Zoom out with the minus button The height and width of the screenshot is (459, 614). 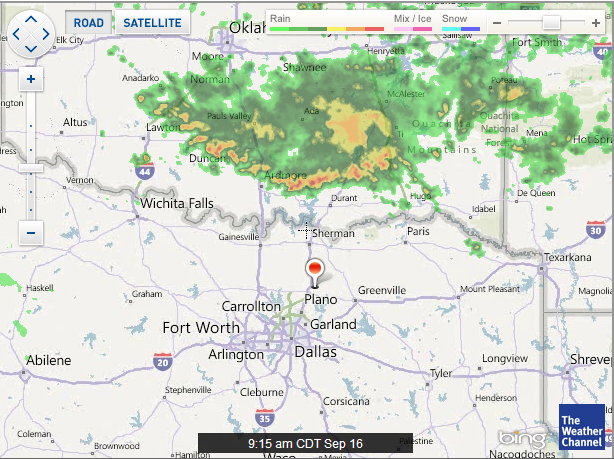[31, 232]
